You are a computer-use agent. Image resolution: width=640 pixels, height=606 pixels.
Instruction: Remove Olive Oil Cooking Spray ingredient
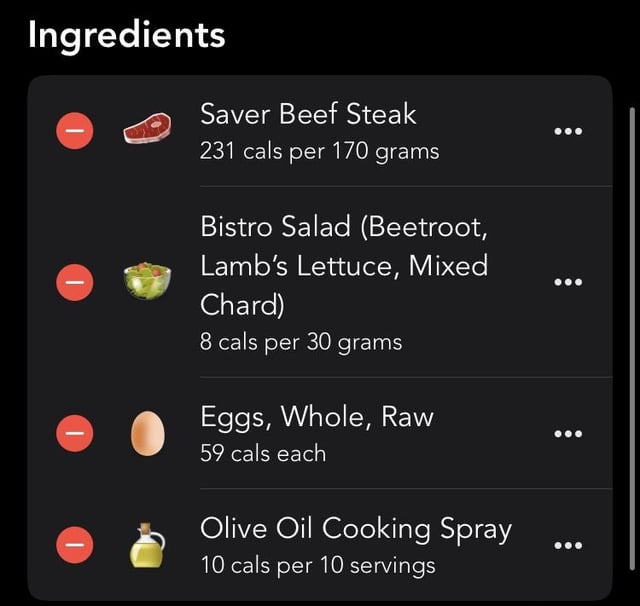point(74,545)
